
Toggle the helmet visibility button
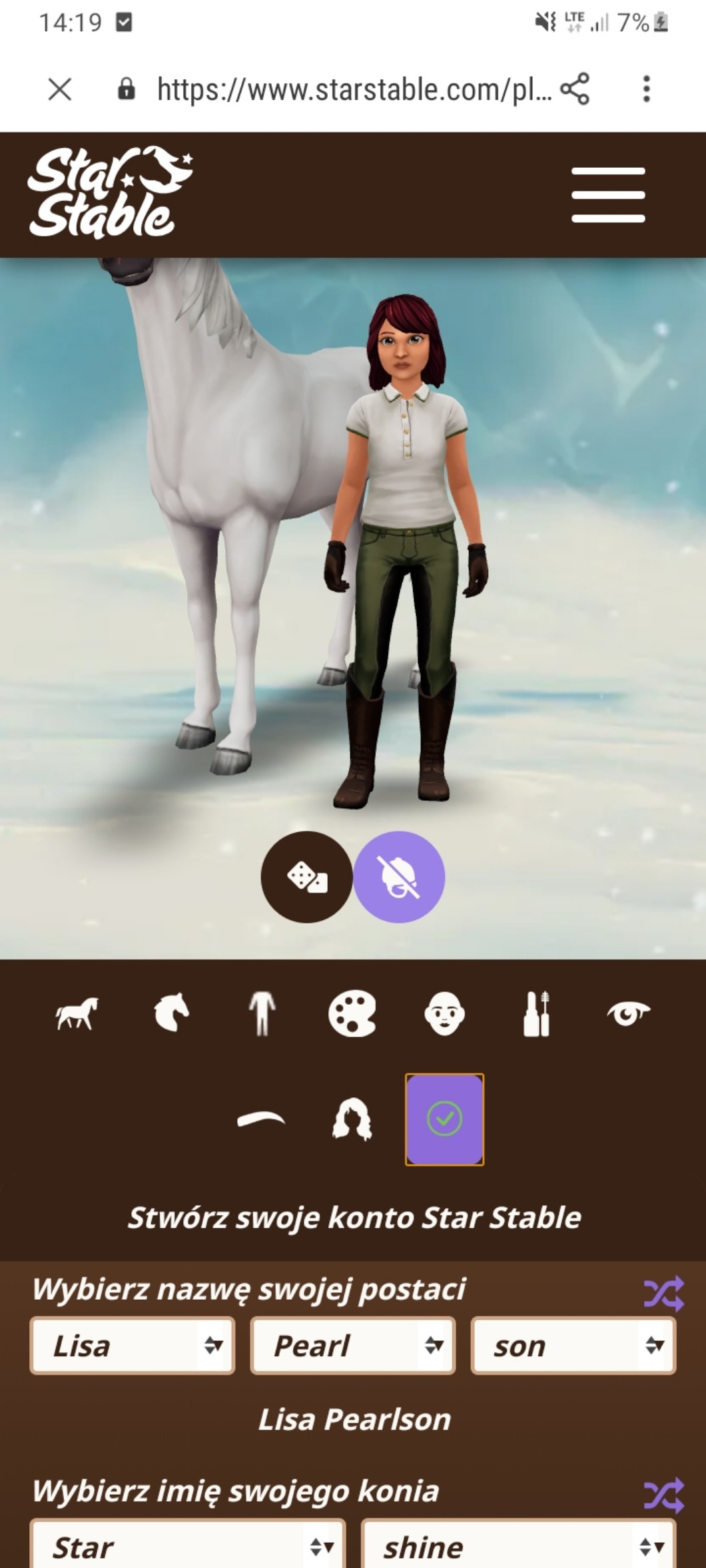[399, 877]
